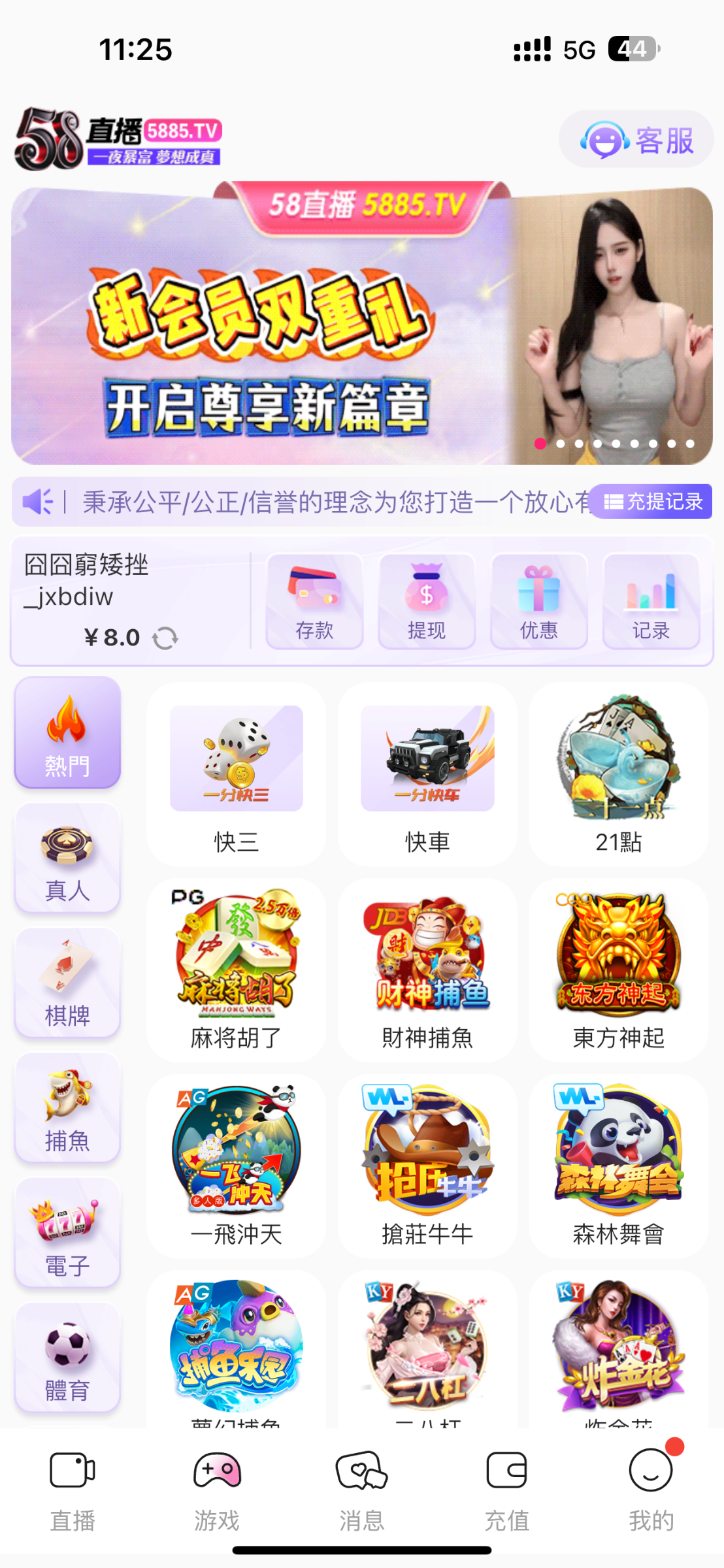The image size is (724, 1568).
Task: Refresh the account balance
Action: 165,638
